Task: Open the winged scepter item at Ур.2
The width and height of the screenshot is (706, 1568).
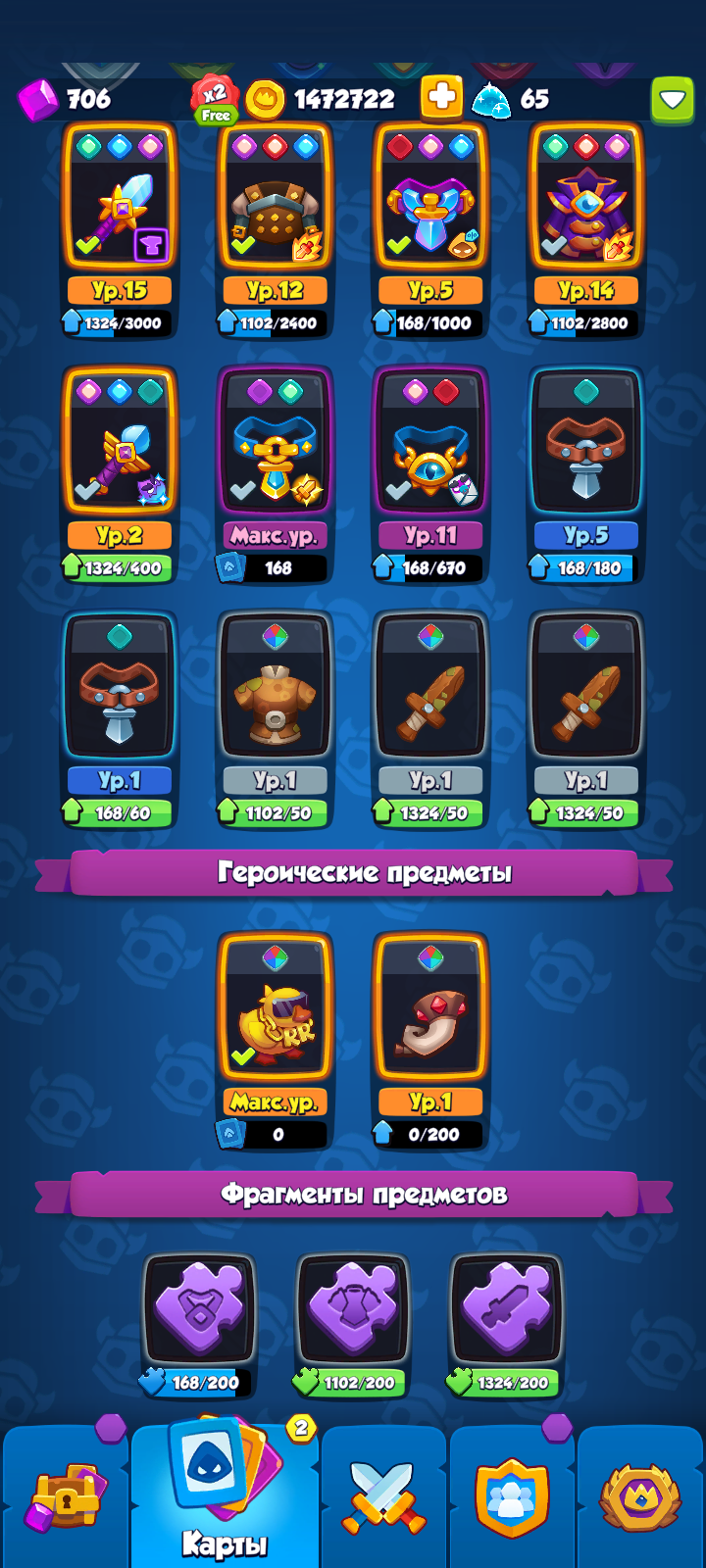Action: click(120, 474)
